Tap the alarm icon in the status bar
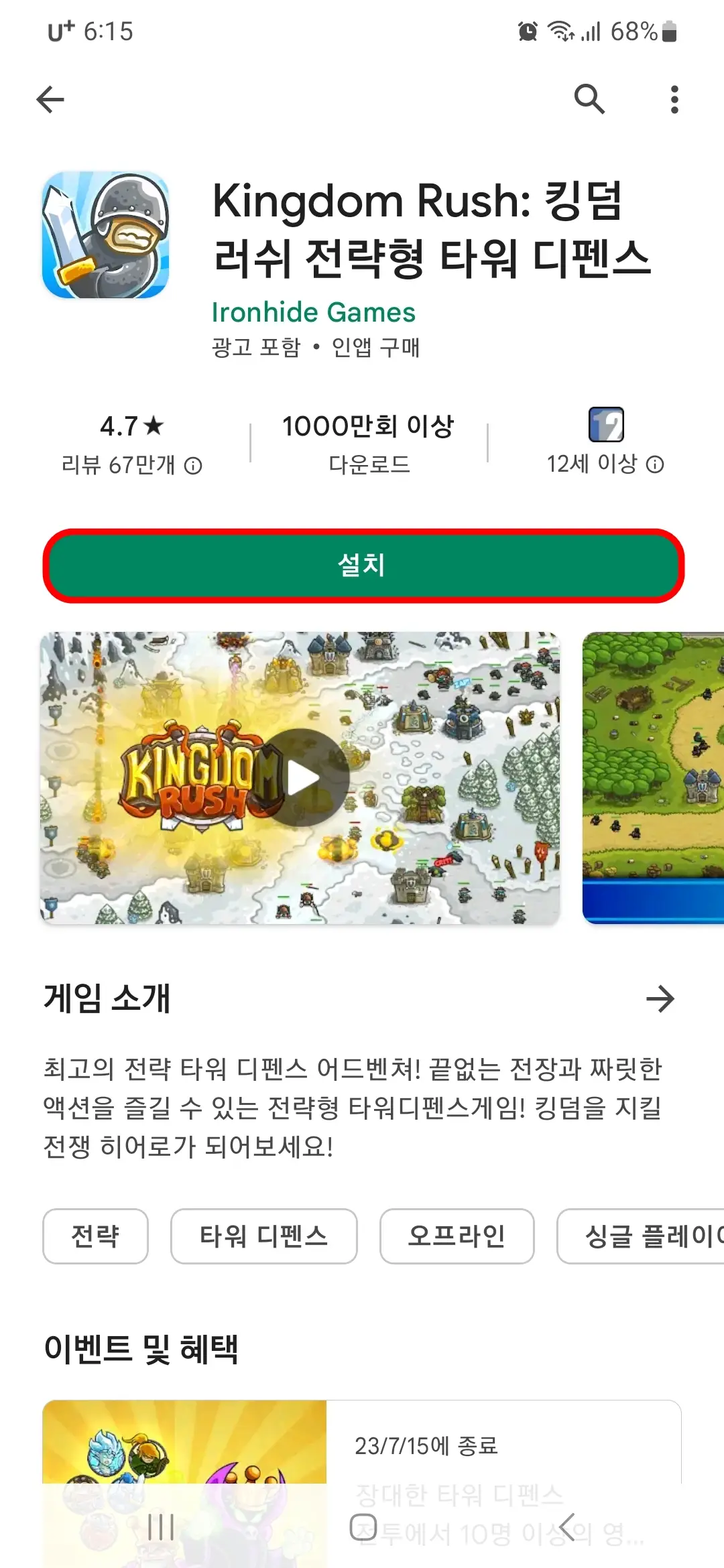724x1568 pixels. (530, 31)
